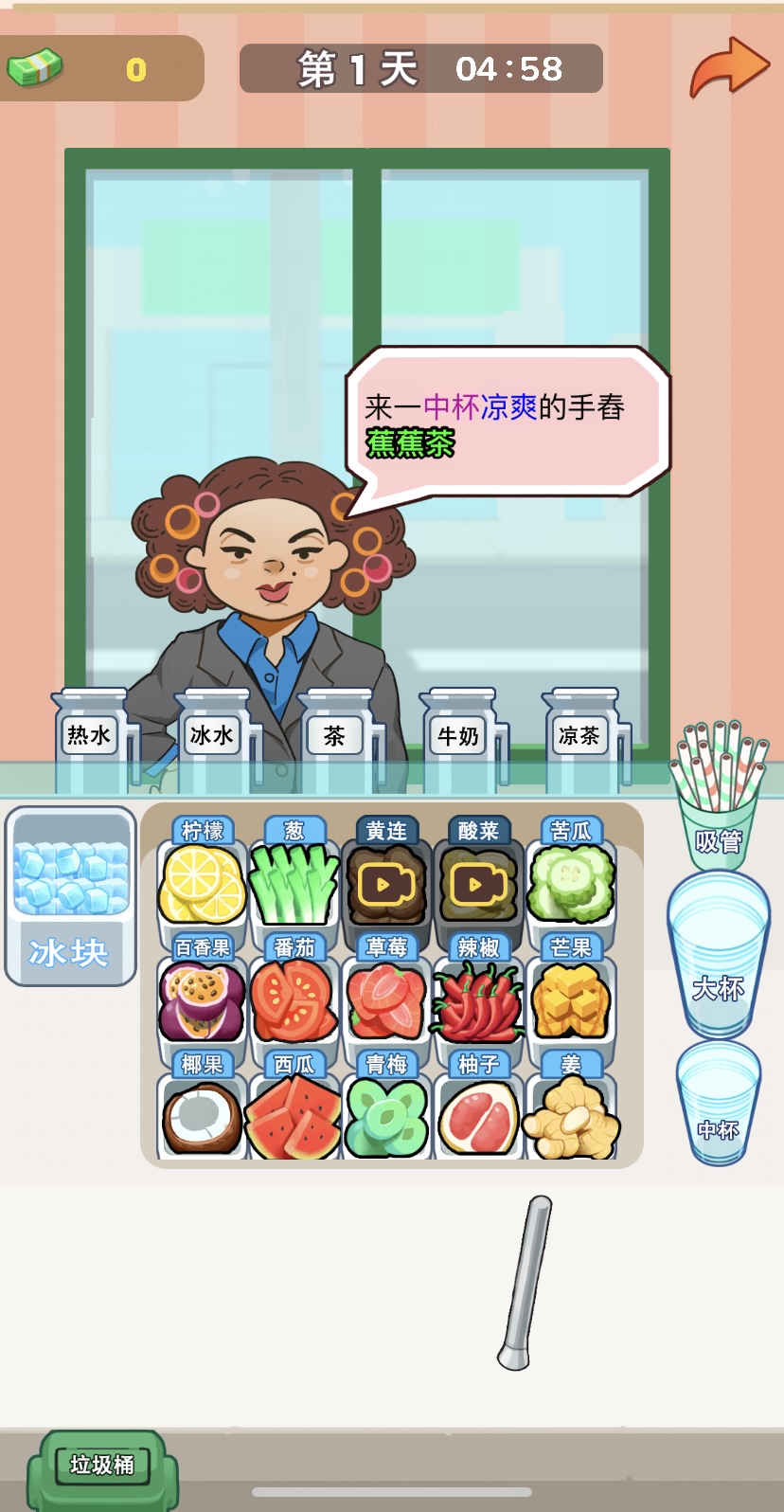Screen dimensions: 784x1512
Task: Choose the 牛奶 milk jar
Action: click(458, 741)
